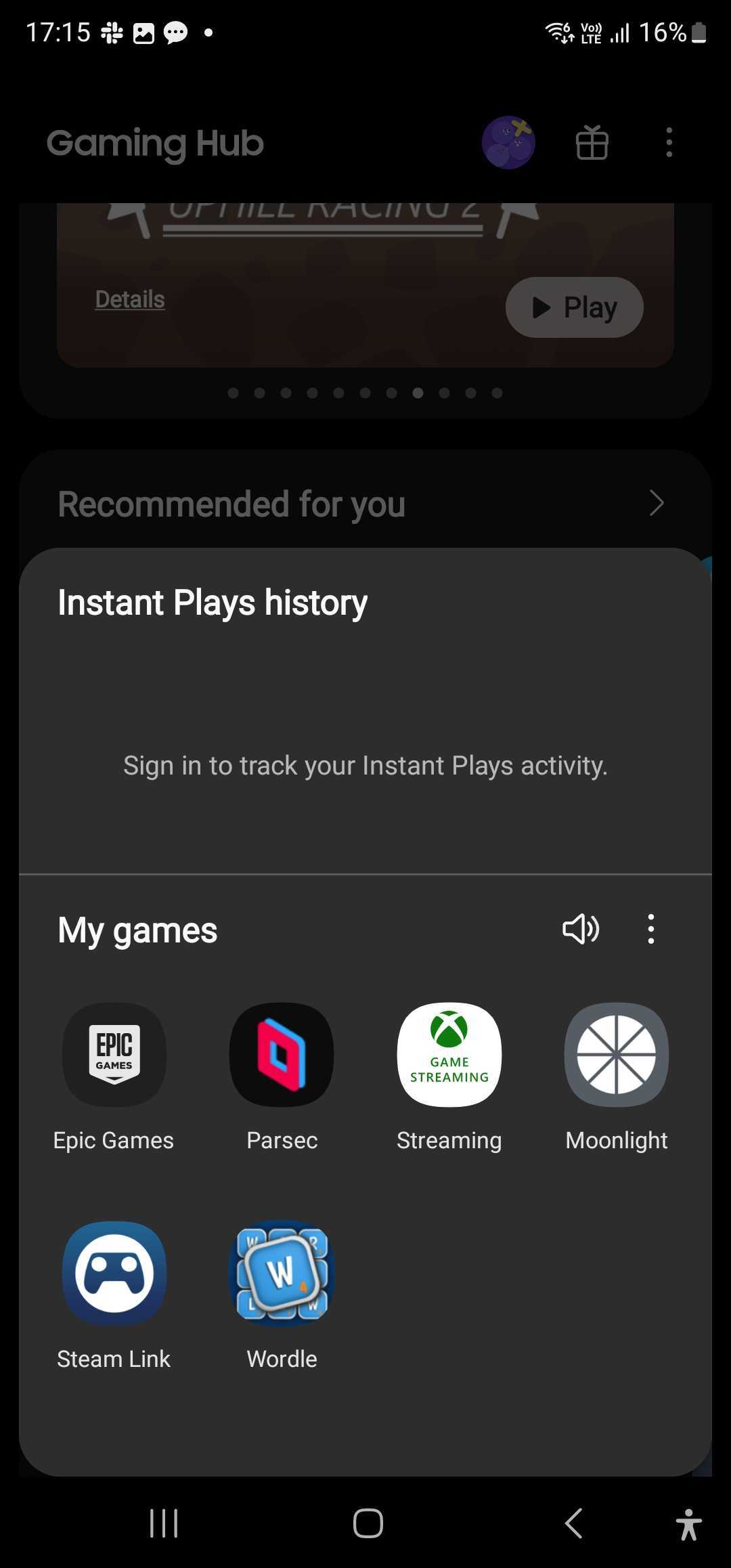Image resolution: width=731 pixels, height=1568 pixels.
Task: Start the Wordle game
Action: (282, 1273)
